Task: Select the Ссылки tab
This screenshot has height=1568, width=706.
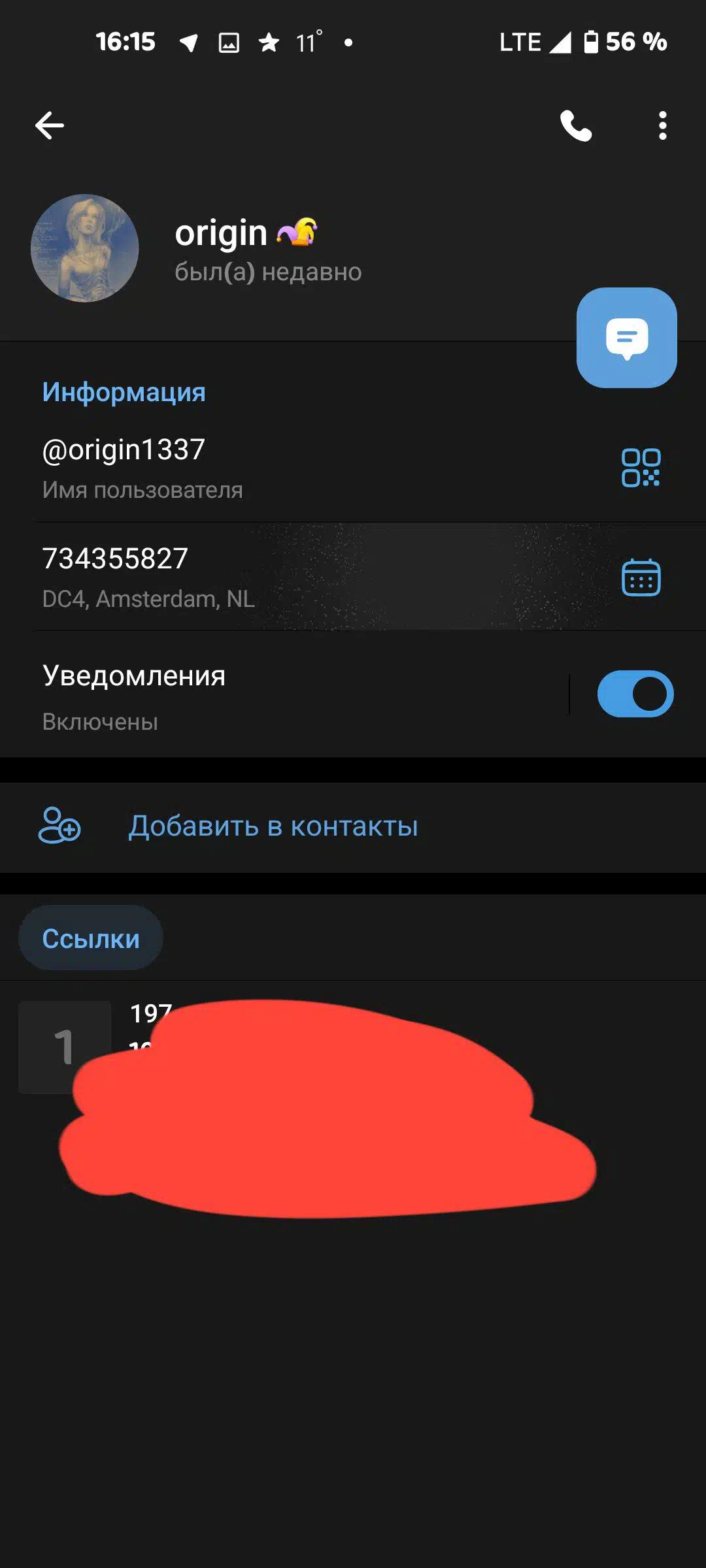Action: tap(91, 938)
